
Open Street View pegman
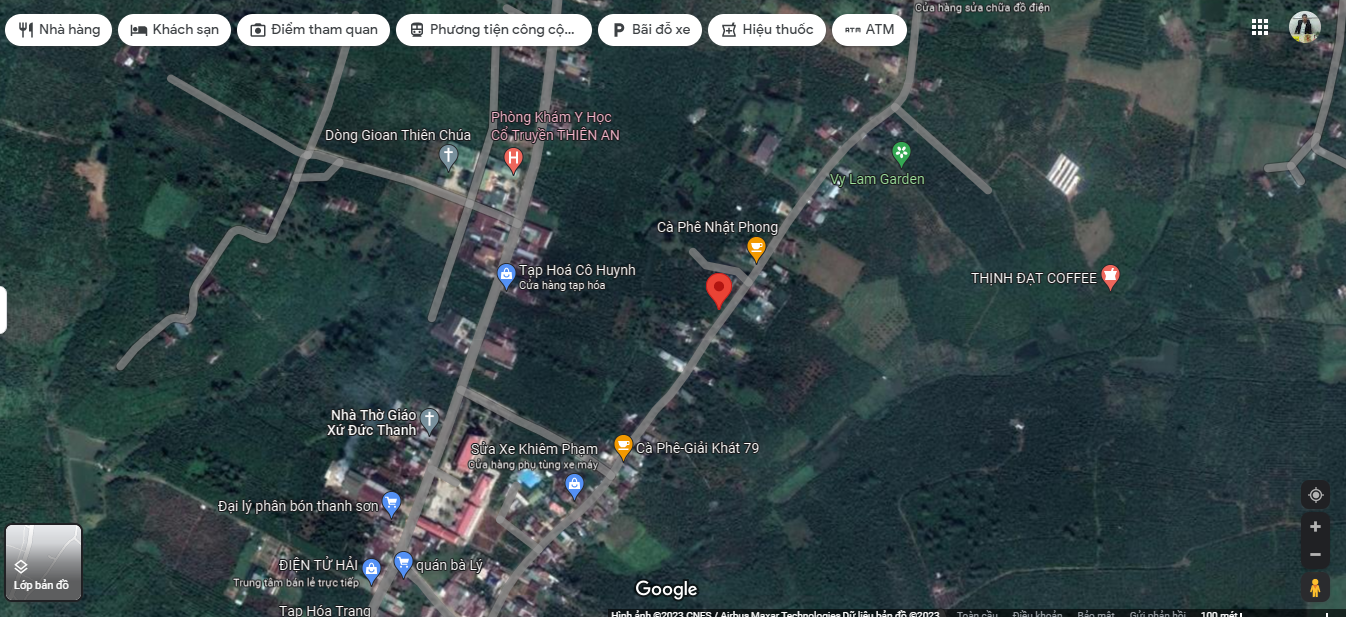[1315, 588]
